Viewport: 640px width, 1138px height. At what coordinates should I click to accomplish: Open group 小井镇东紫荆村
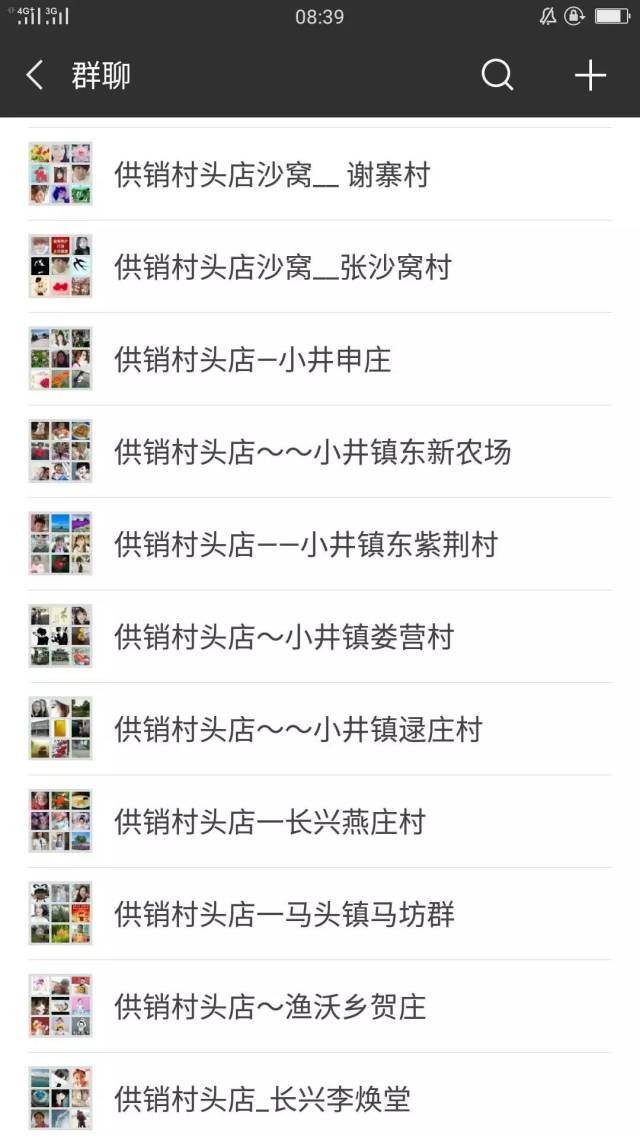[x=320, y=544]
